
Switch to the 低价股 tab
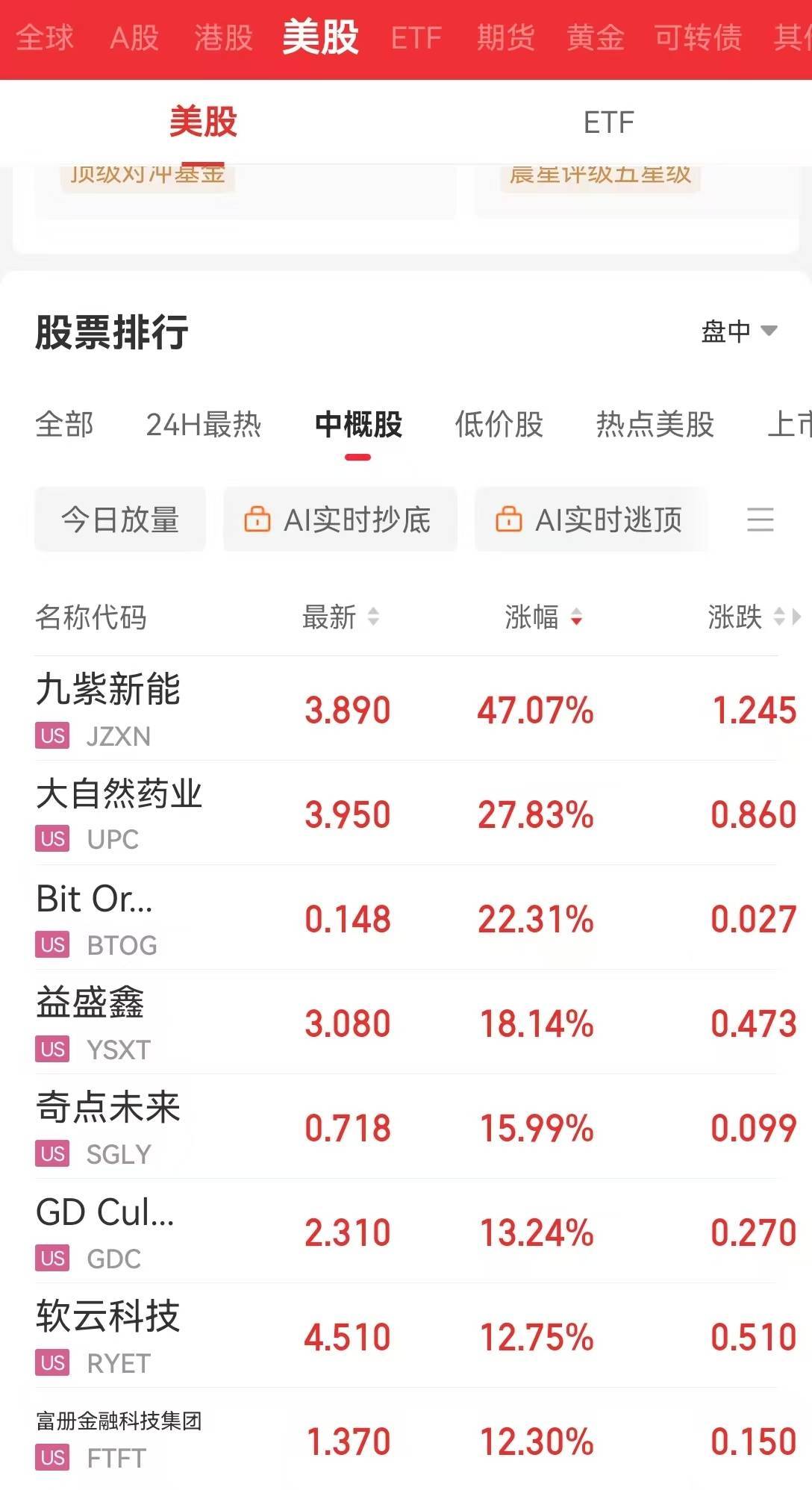[x=497, y=426]
